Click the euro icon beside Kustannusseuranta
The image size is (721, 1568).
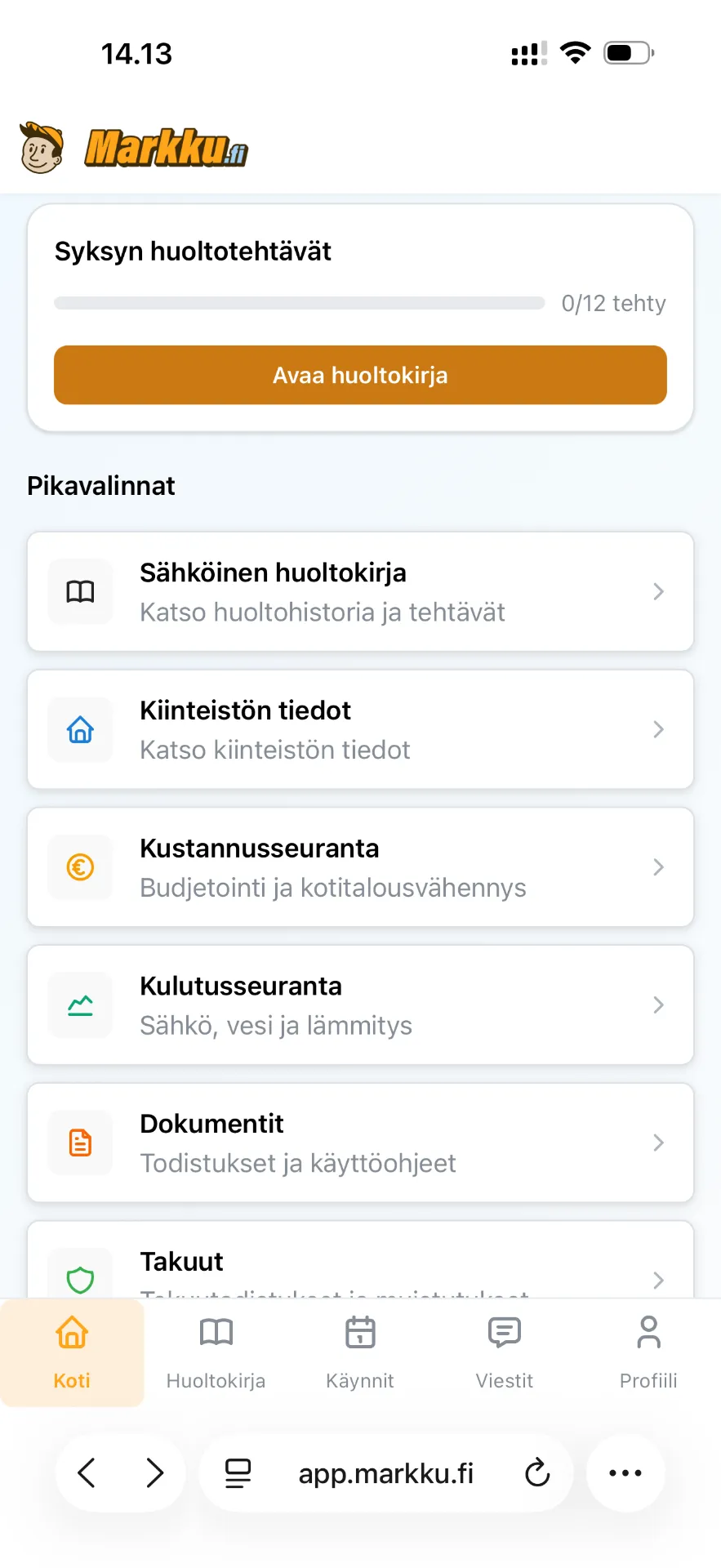[x=81, y=867]
